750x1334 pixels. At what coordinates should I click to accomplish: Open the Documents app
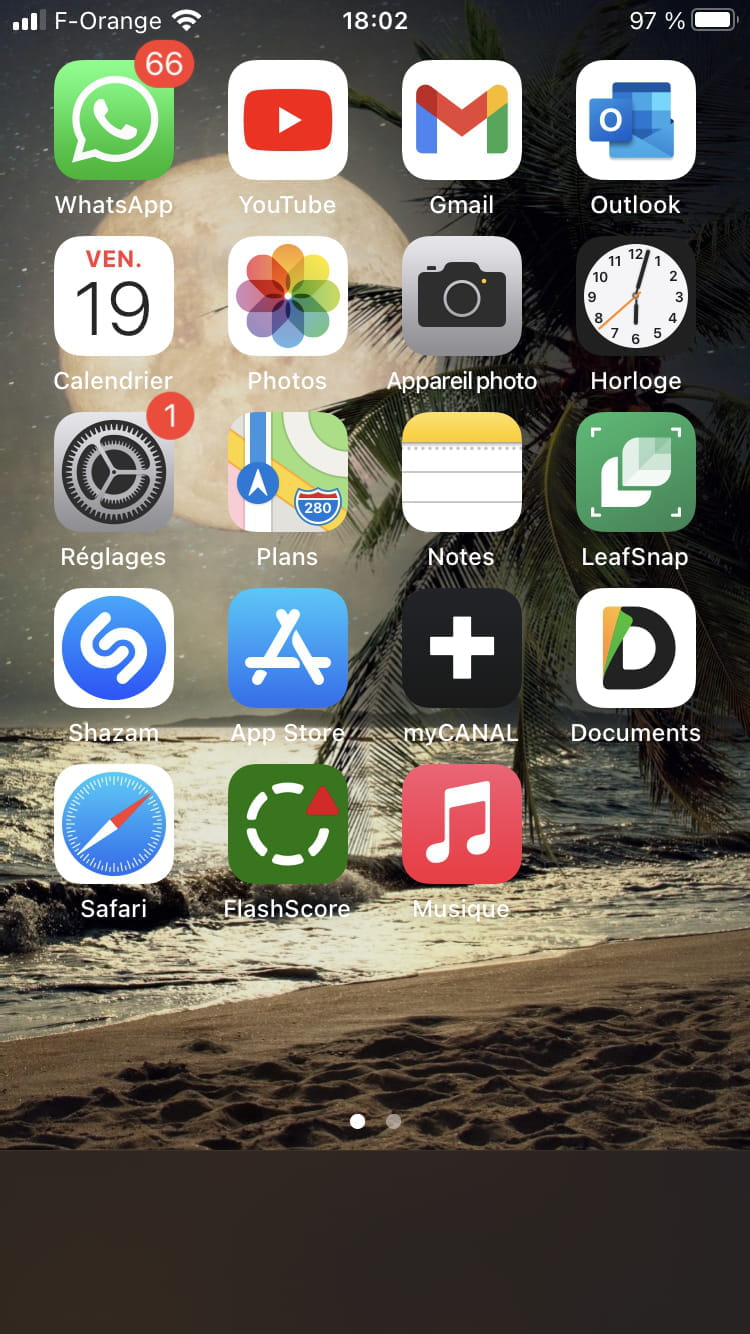[636, 648]
